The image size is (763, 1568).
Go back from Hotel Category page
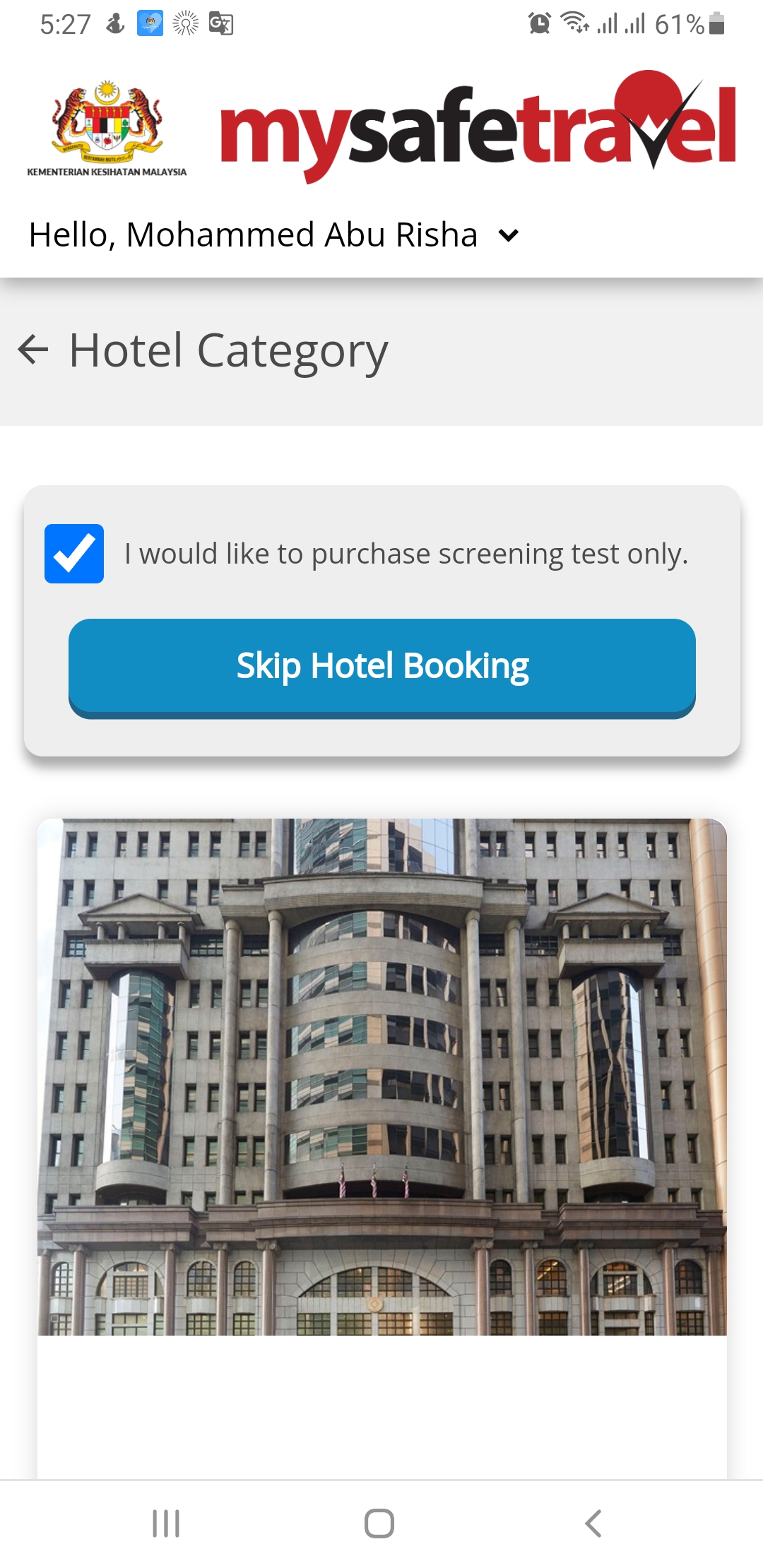click(32, 350)
